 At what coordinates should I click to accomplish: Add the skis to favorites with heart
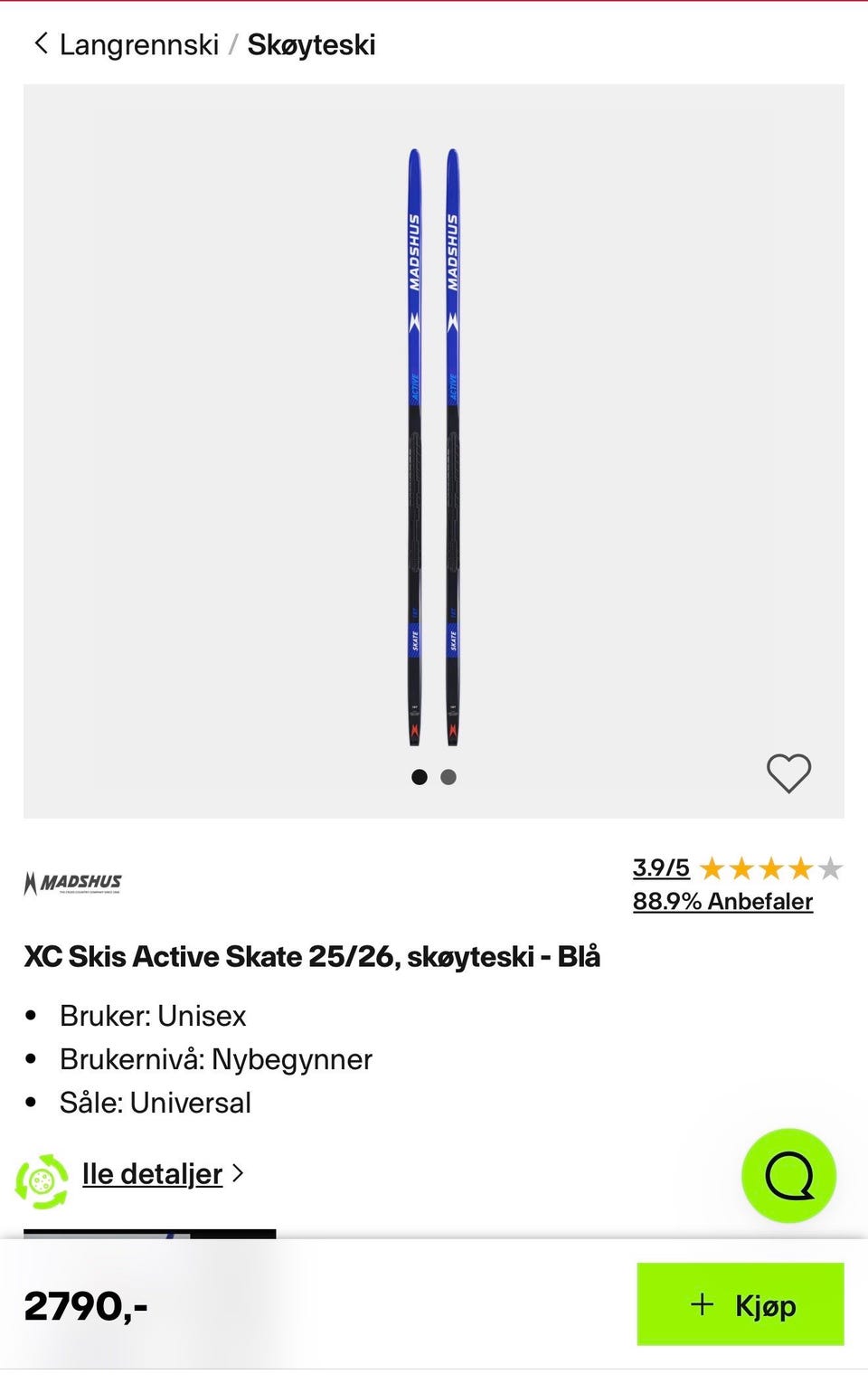tap(788, 773)
